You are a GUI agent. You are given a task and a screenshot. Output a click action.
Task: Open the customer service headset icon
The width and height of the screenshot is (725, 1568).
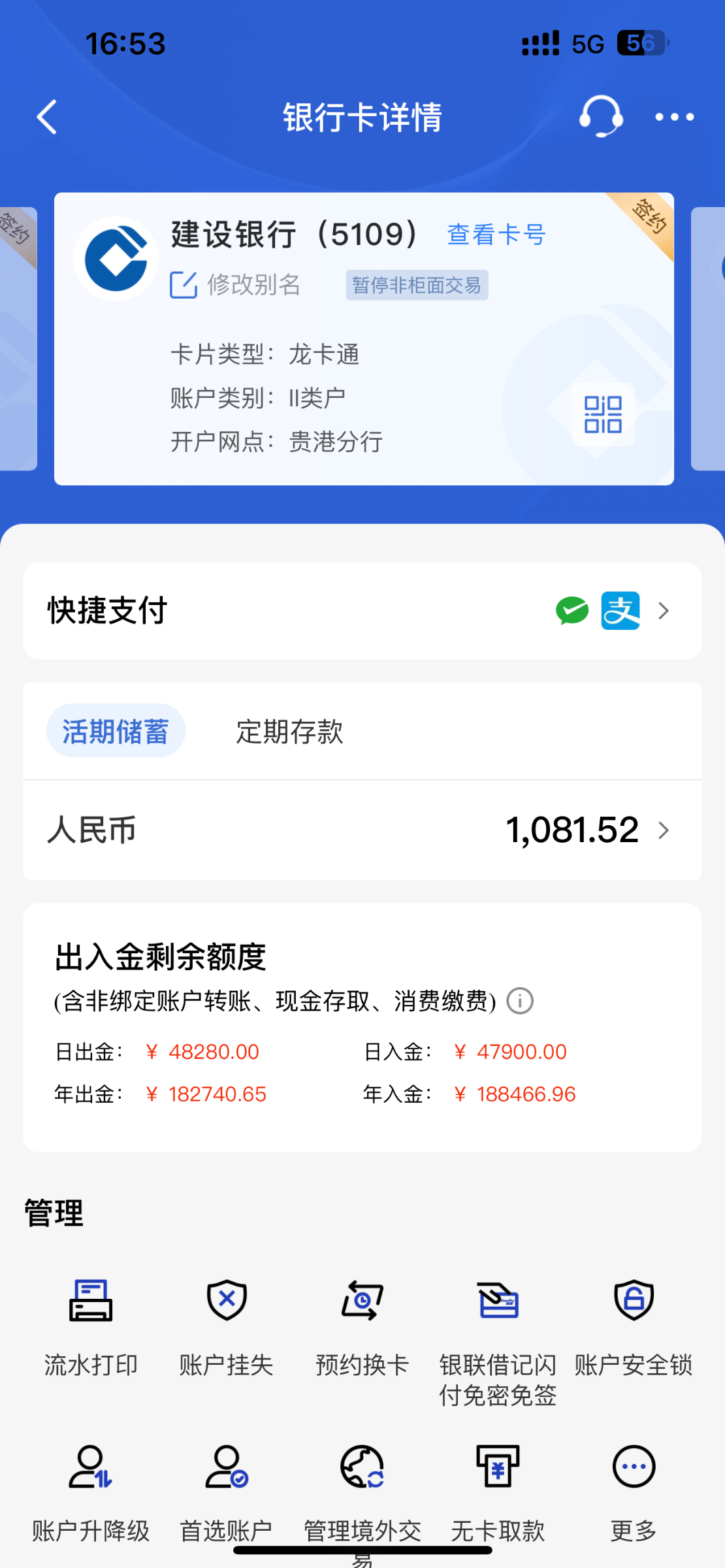pyautogui.click(x=600, y=116)
